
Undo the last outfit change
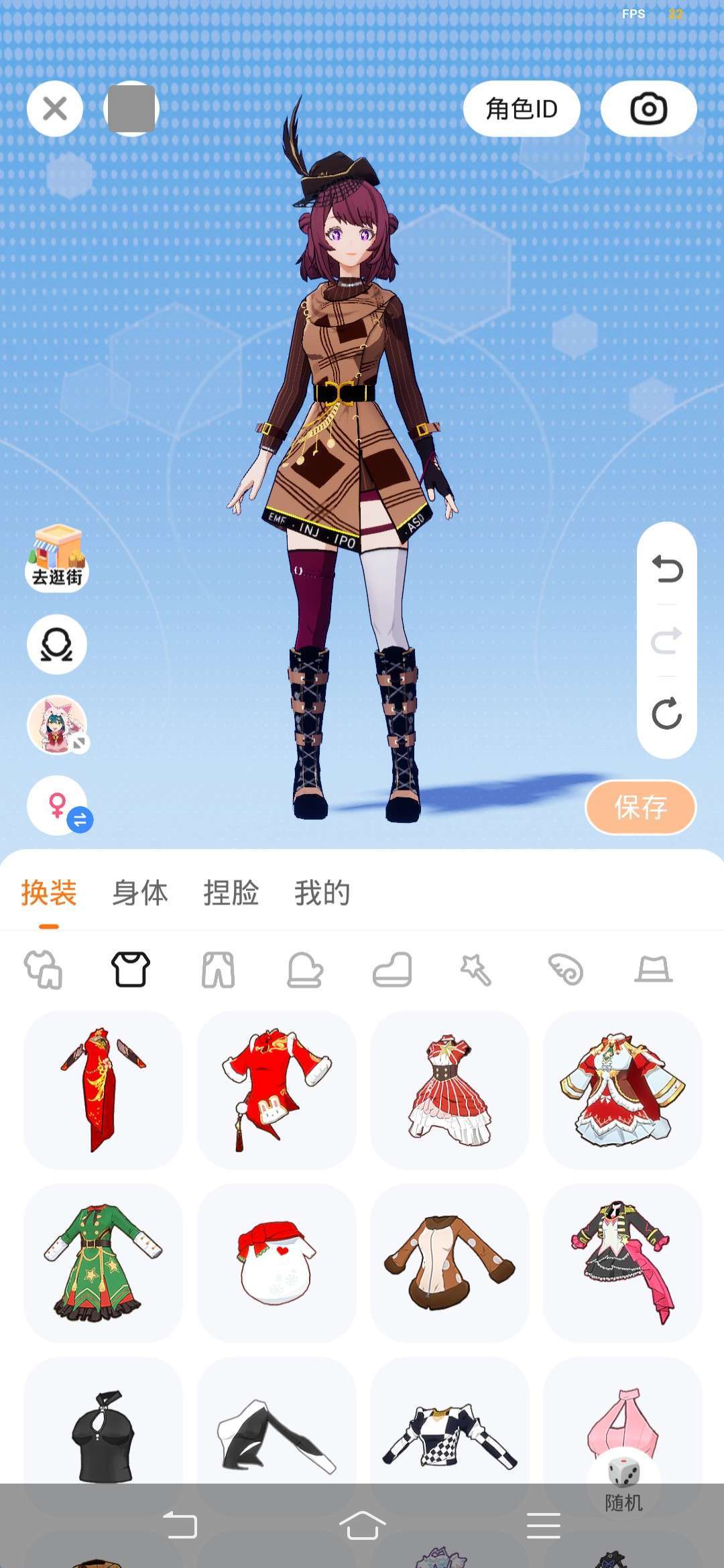click(666, 569)
